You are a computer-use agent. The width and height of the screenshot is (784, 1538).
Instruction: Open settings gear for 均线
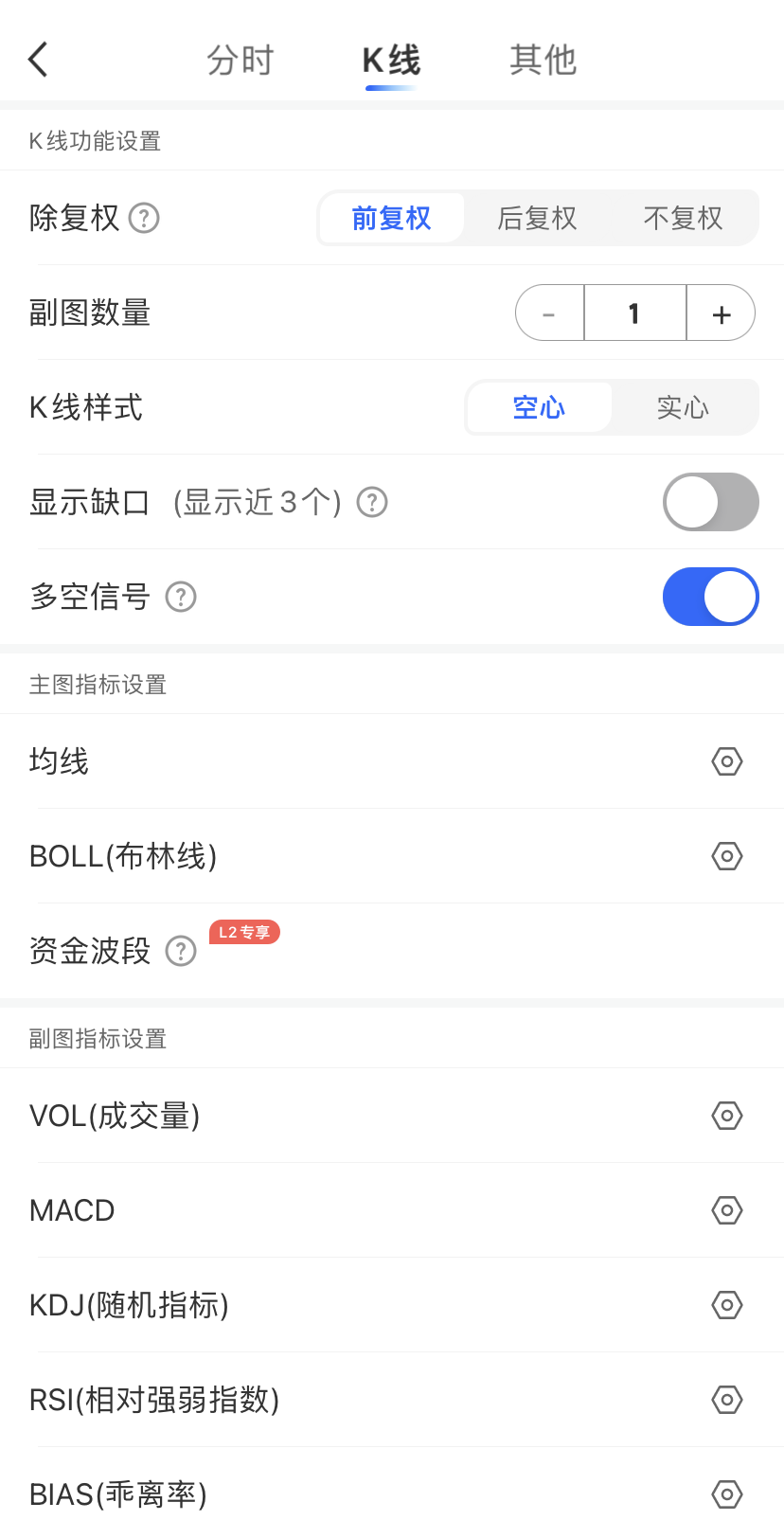point(726,761)
